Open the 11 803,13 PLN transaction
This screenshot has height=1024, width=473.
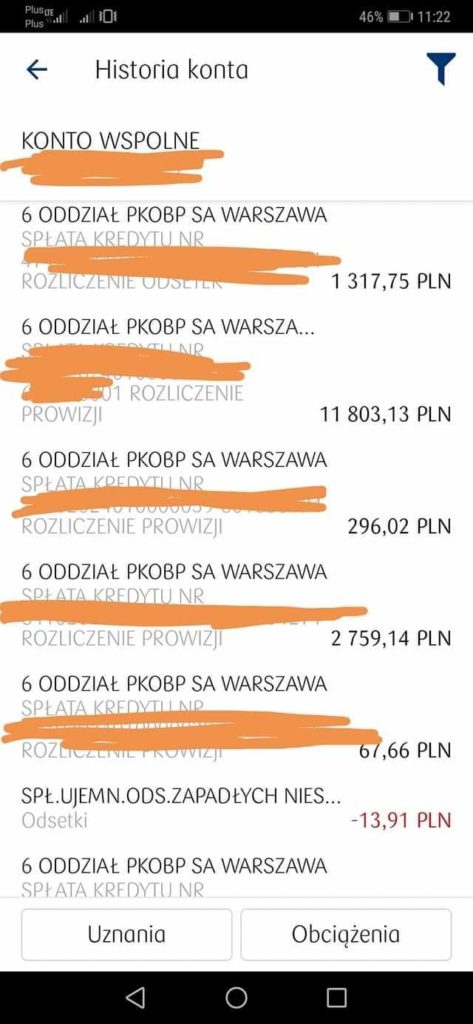click(236, 372)
